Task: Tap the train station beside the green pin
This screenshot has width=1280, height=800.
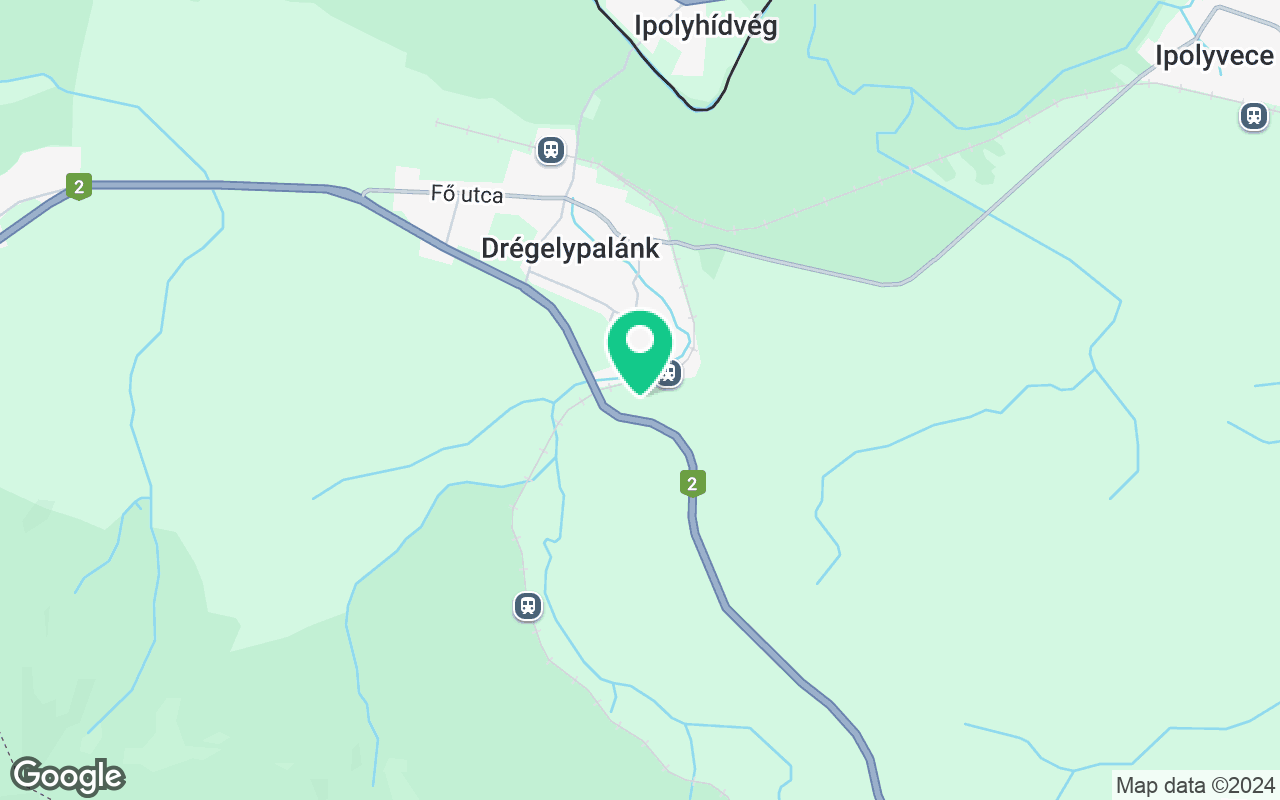Action: coord(670,374)
